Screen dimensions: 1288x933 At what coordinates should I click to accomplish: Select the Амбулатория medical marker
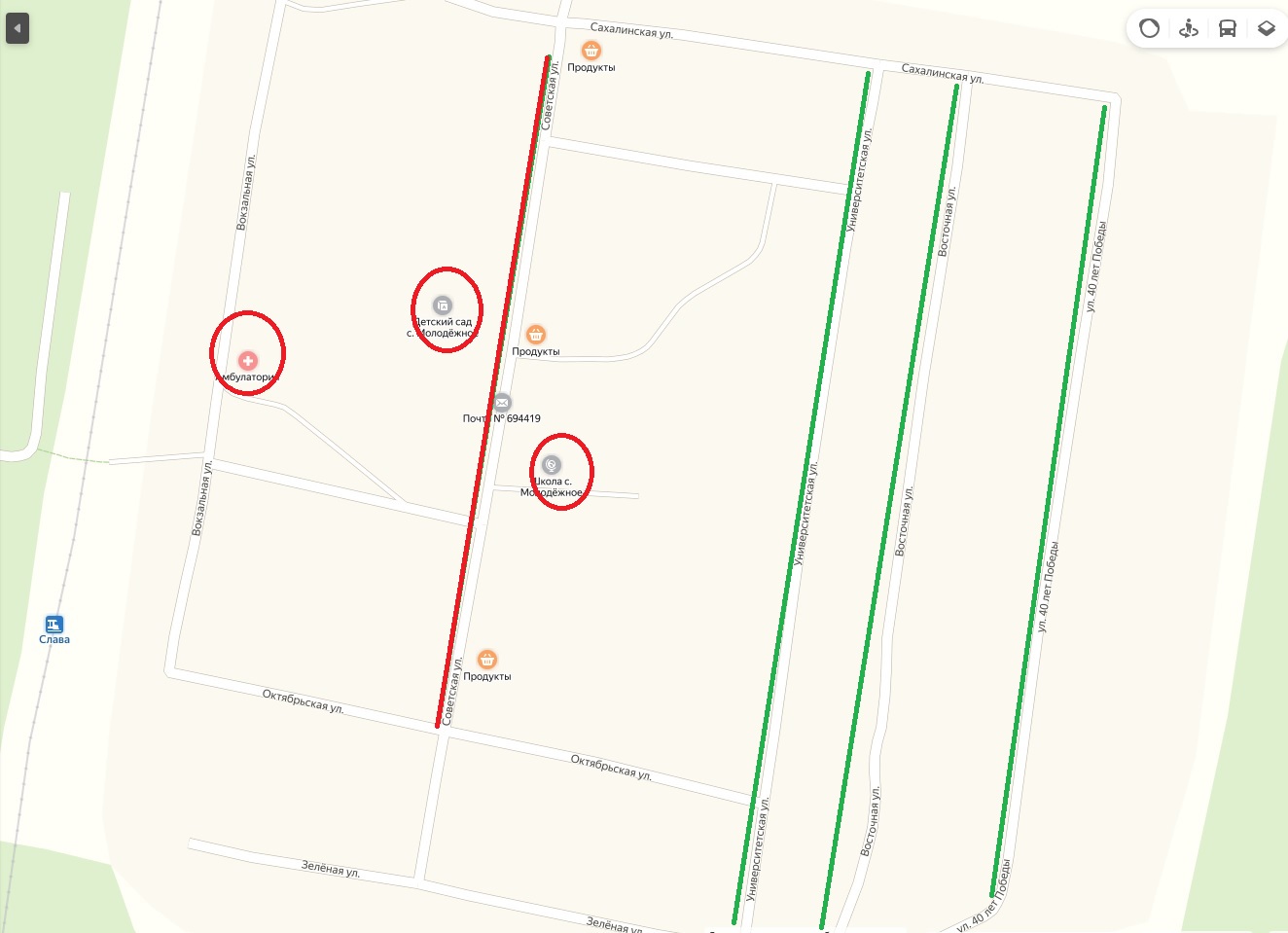click(x=248, y=361)
